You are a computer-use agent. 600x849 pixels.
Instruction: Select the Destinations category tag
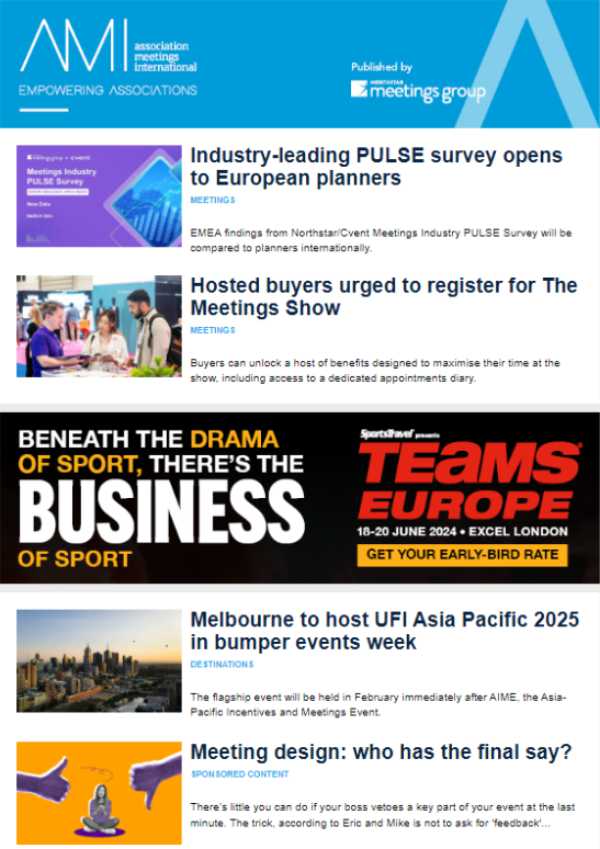pos(222,664)
